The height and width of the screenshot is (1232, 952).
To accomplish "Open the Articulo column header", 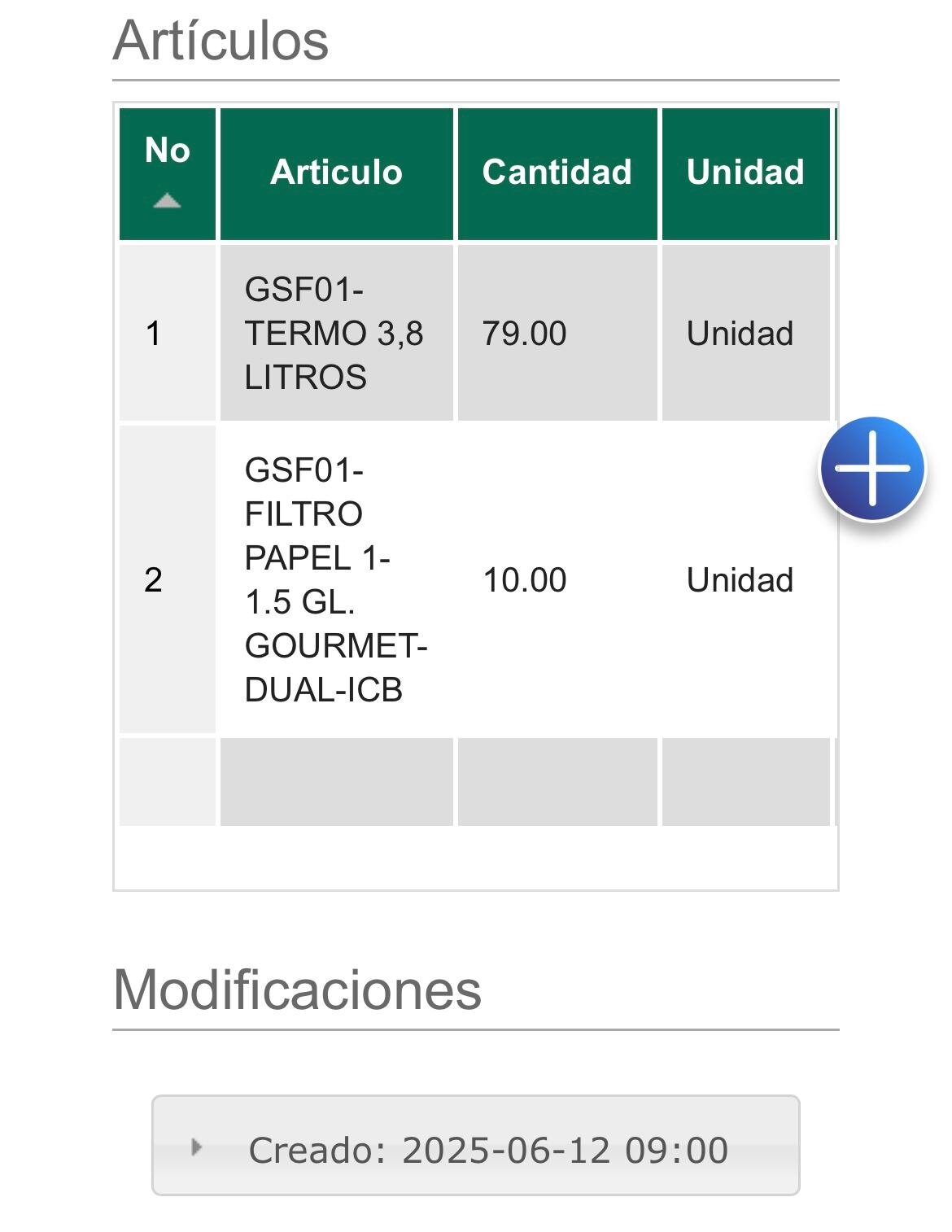I will pos(336,171).
